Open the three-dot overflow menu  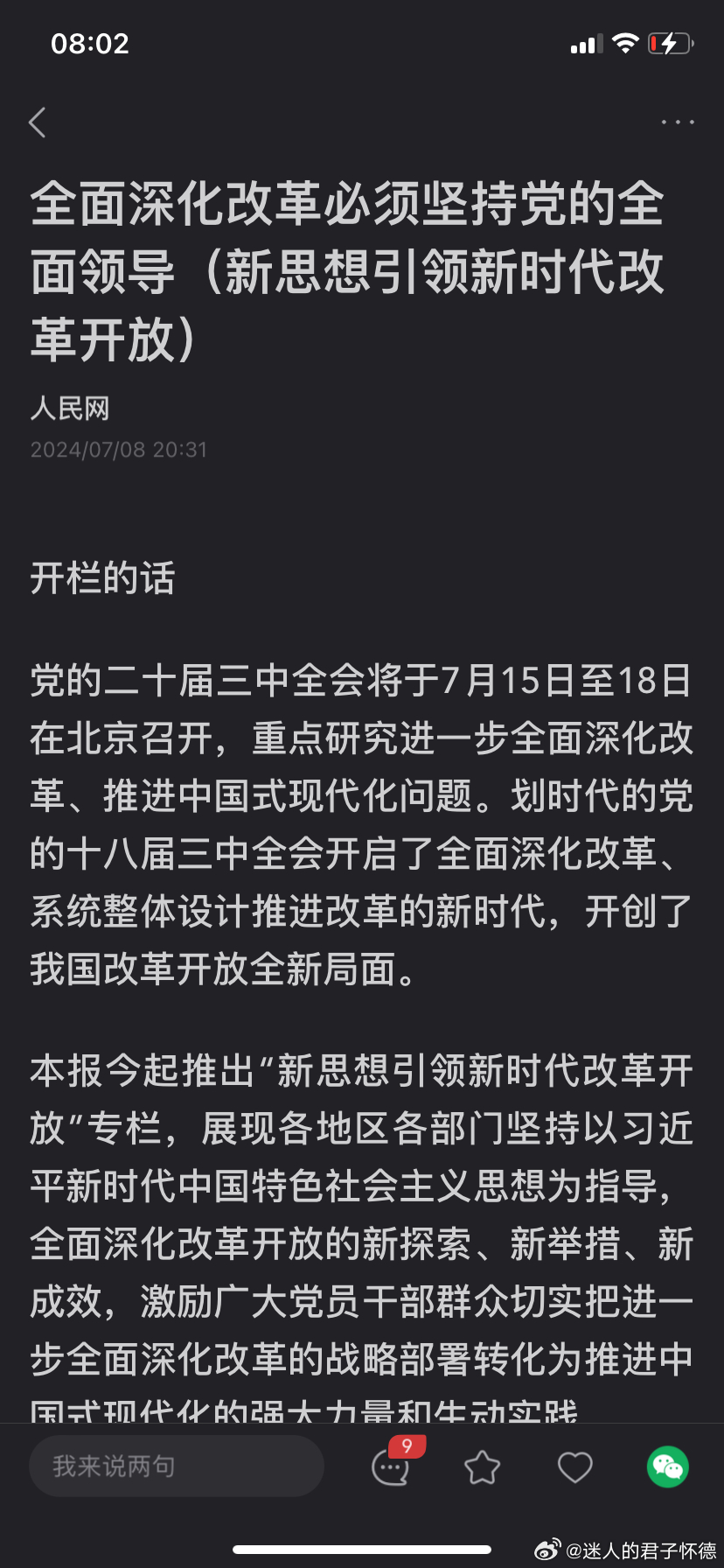[678, 122]
